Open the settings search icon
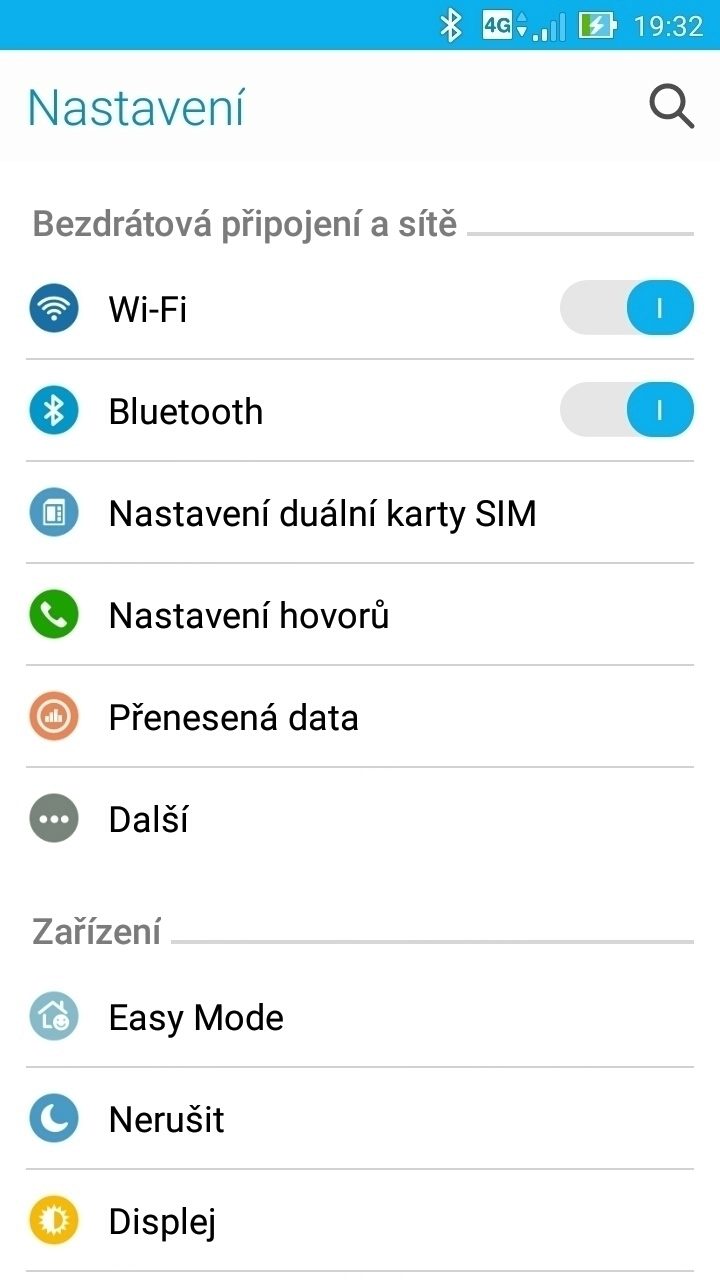This screenshot has width=720, height=1280. coord(671,106)
